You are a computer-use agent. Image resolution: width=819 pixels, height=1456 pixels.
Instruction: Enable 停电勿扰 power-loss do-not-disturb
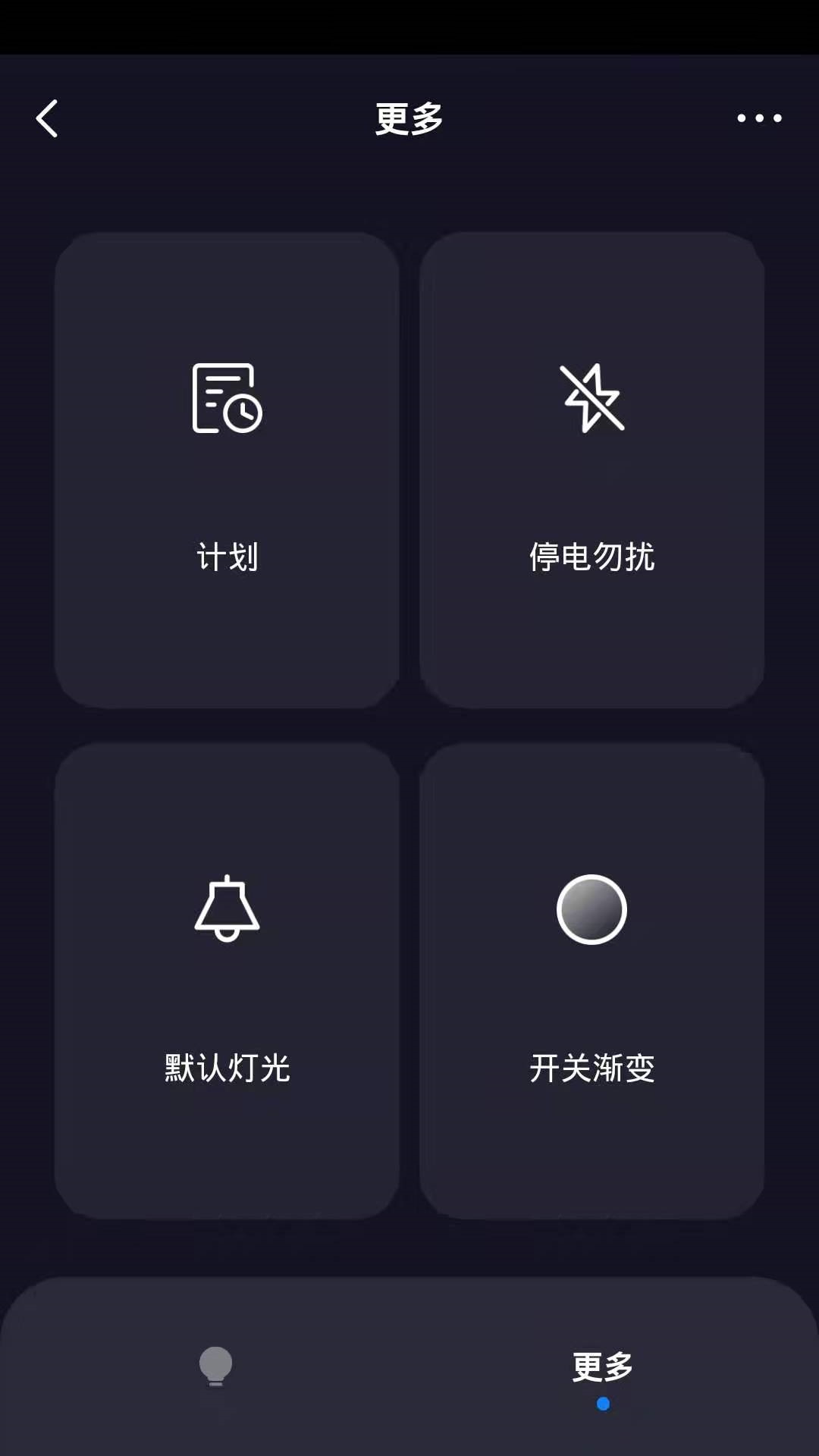pos(591,470)
